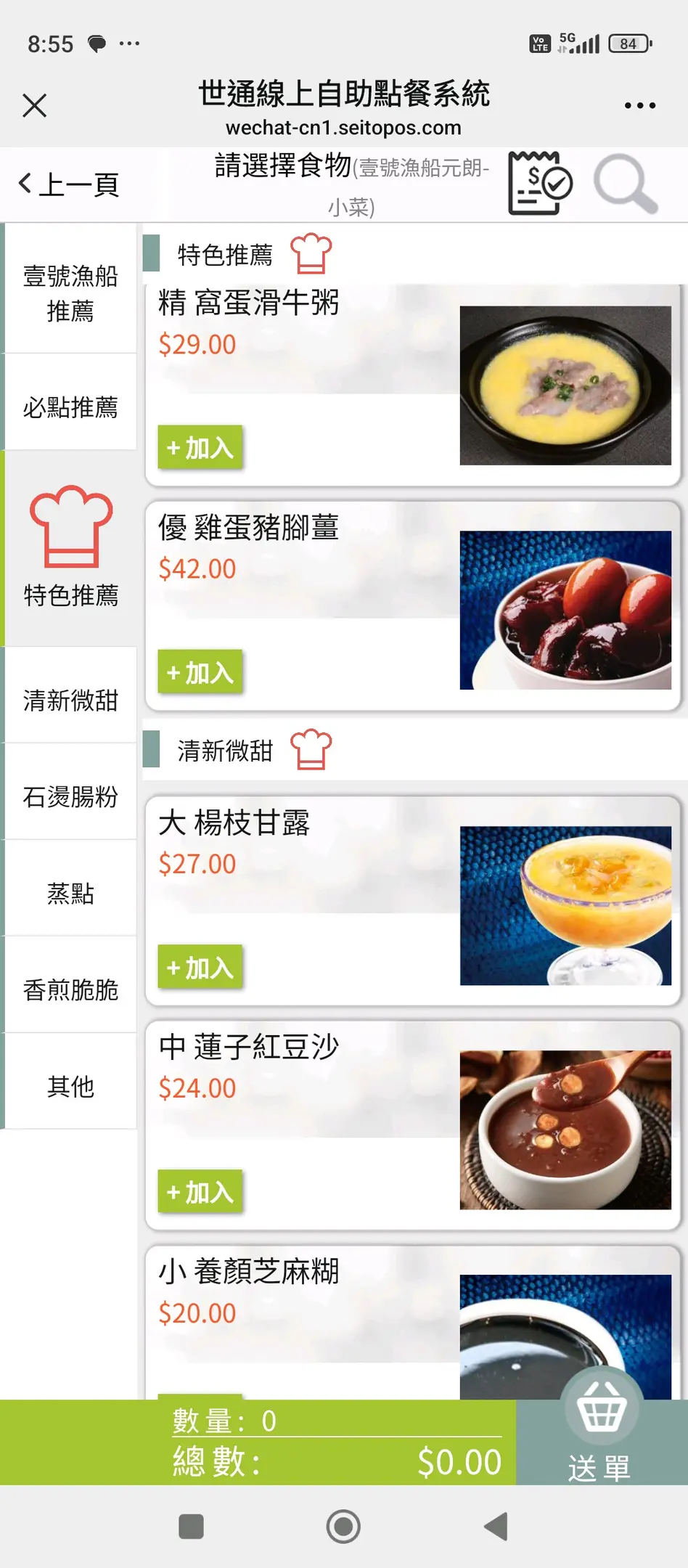Screen dimensions: 688x1568
Task: Add 雞蛋豬腳薑 to the order
Action: tap(200, 673)
